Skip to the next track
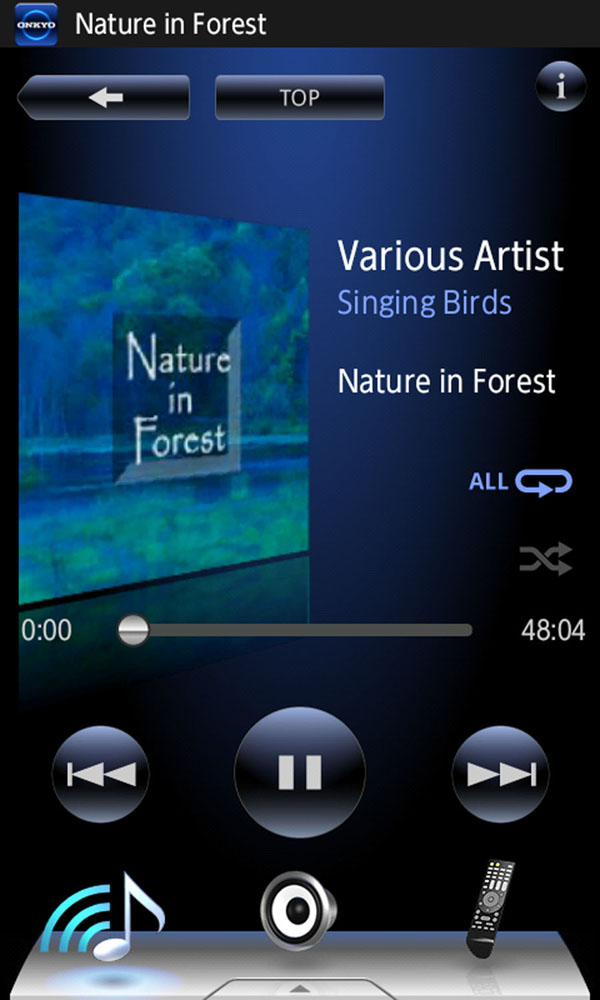600x1000 pixels. [501, 774]
